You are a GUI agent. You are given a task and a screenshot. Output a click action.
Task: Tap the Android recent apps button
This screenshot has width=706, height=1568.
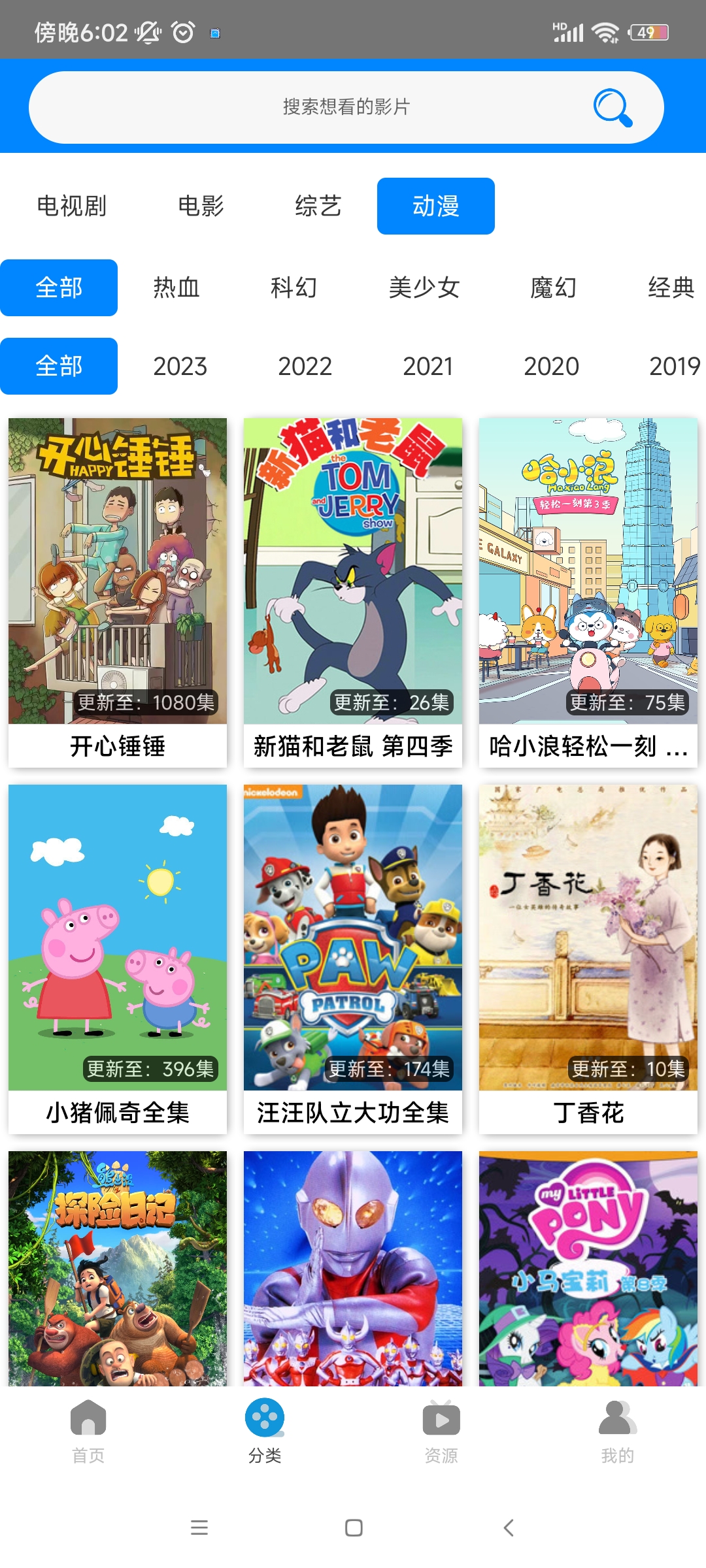(199, 1528)
